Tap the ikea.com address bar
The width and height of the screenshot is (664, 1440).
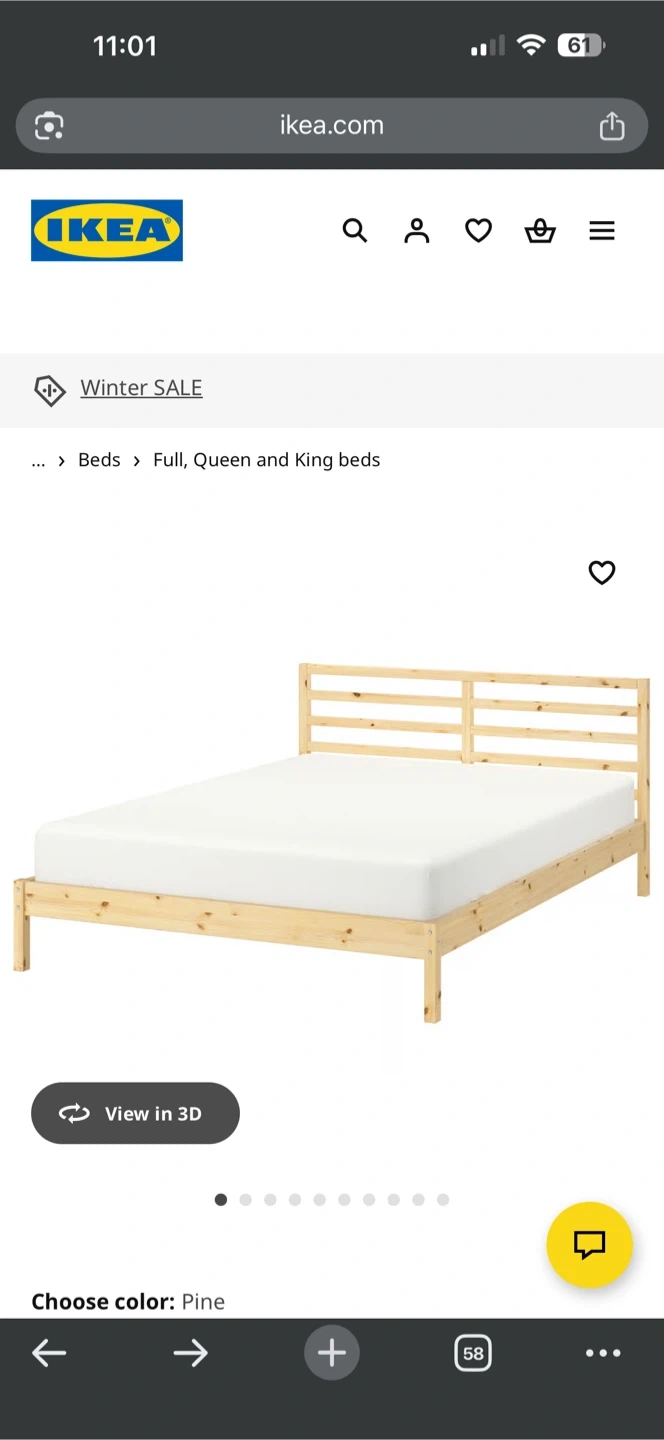click(332, 126)
